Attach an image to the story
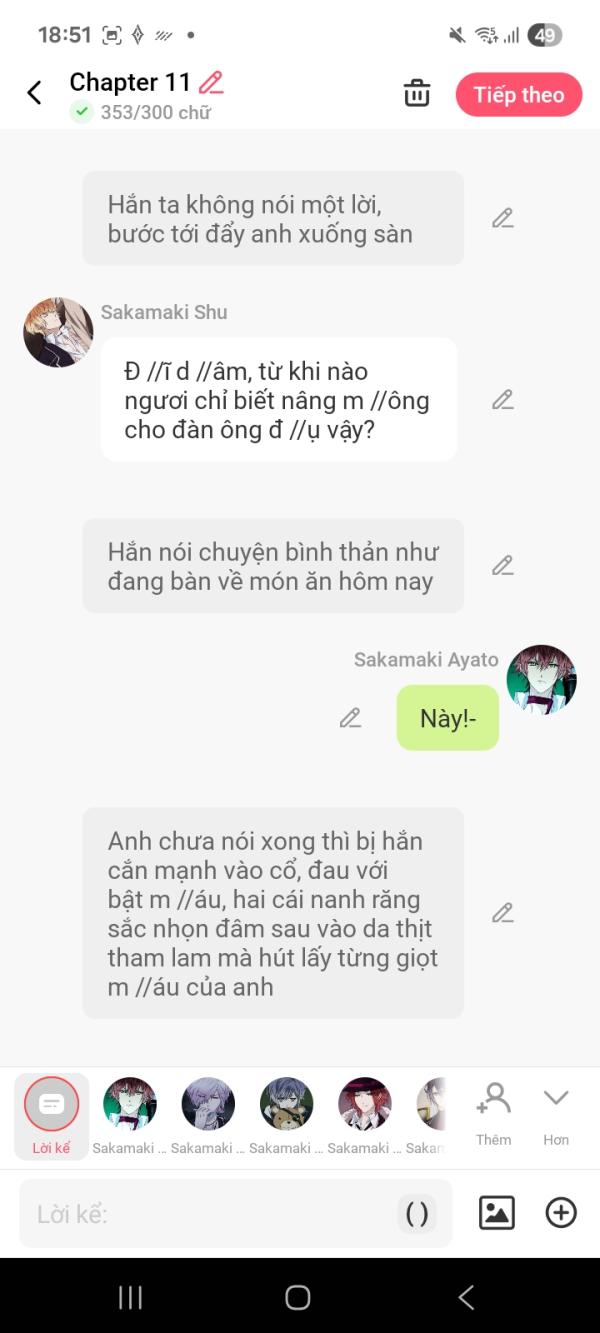The height and width of the screenshot is (1333, 600). point(497,1213)
